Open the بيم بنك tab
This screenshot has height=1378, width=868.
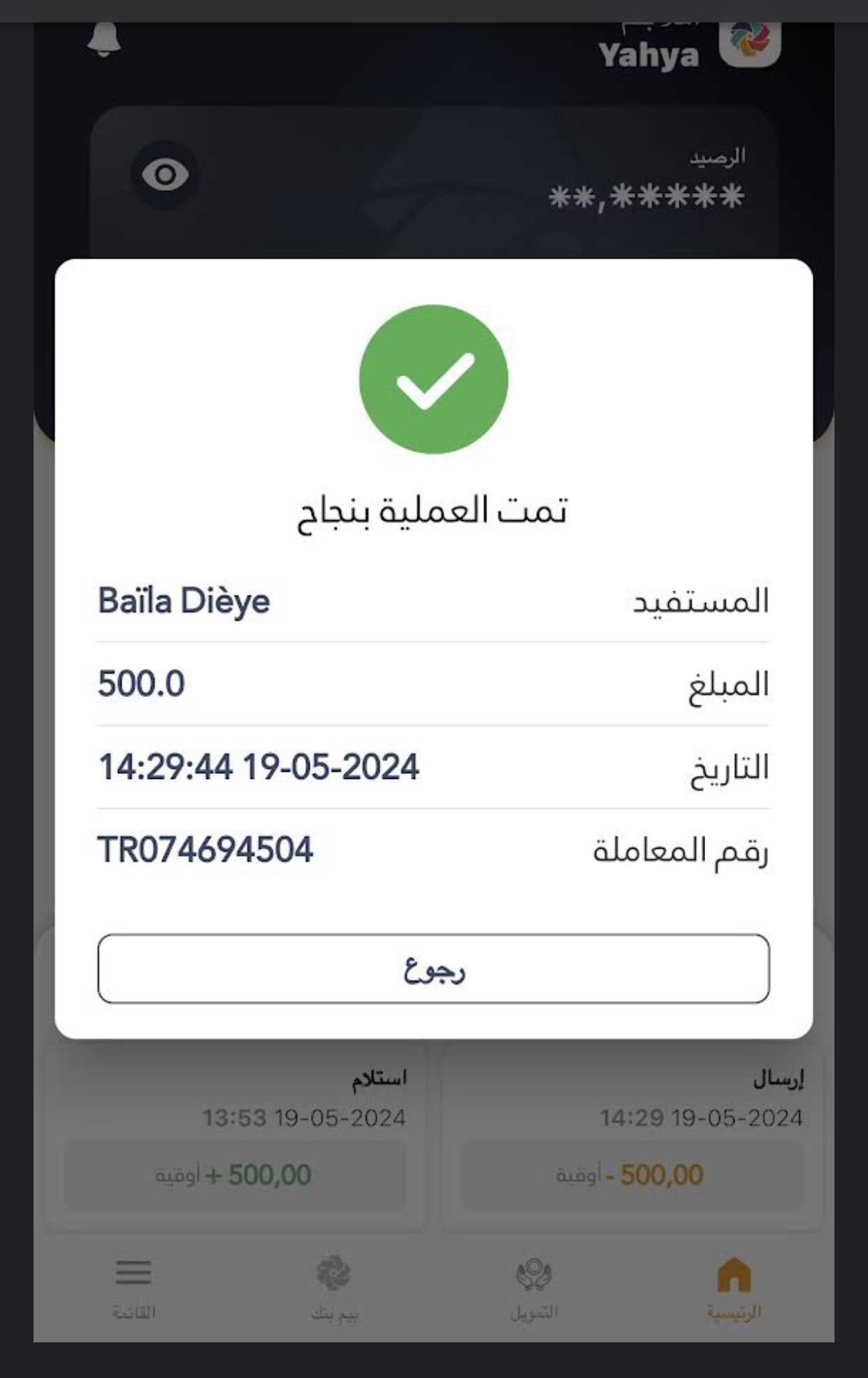334,1286
